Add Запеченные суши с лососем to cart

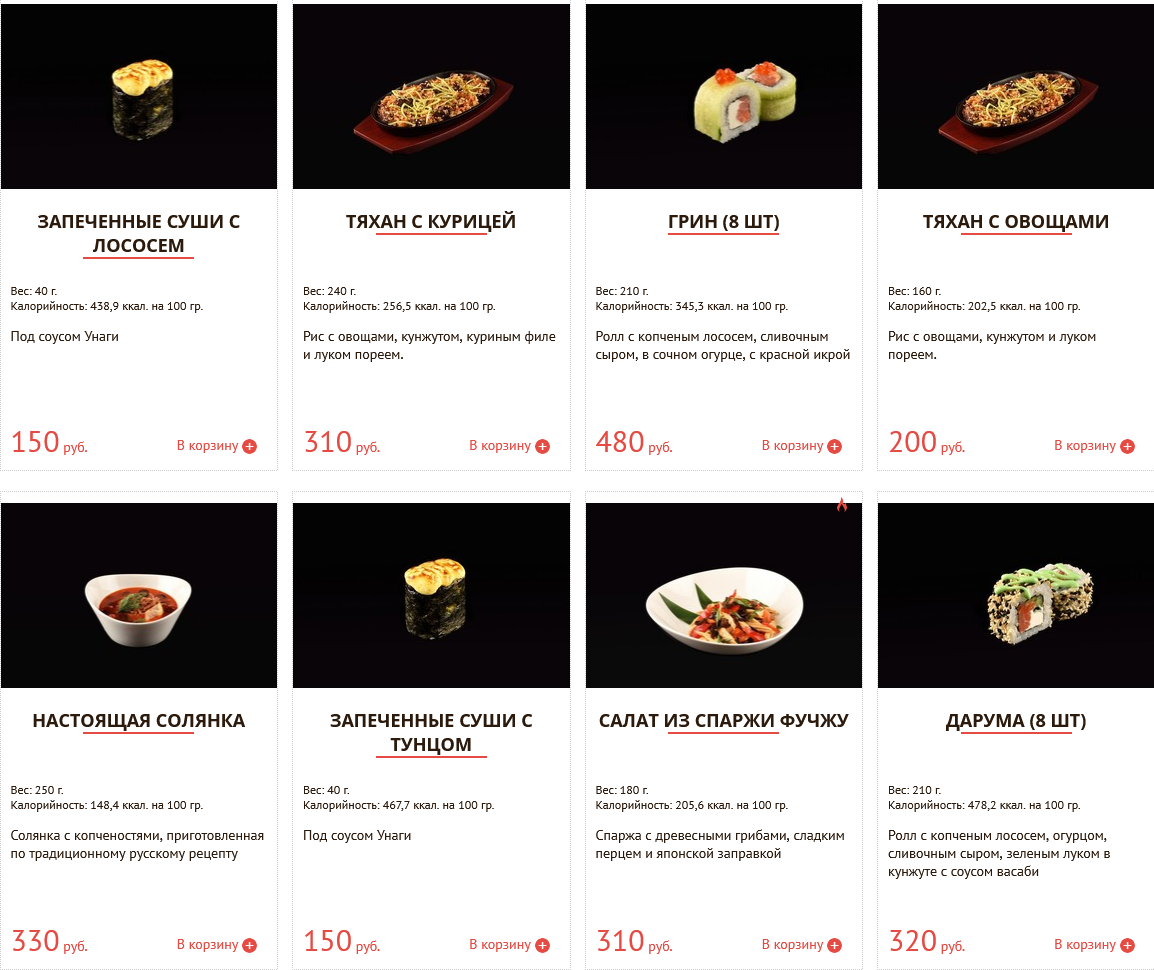point(216,446)
